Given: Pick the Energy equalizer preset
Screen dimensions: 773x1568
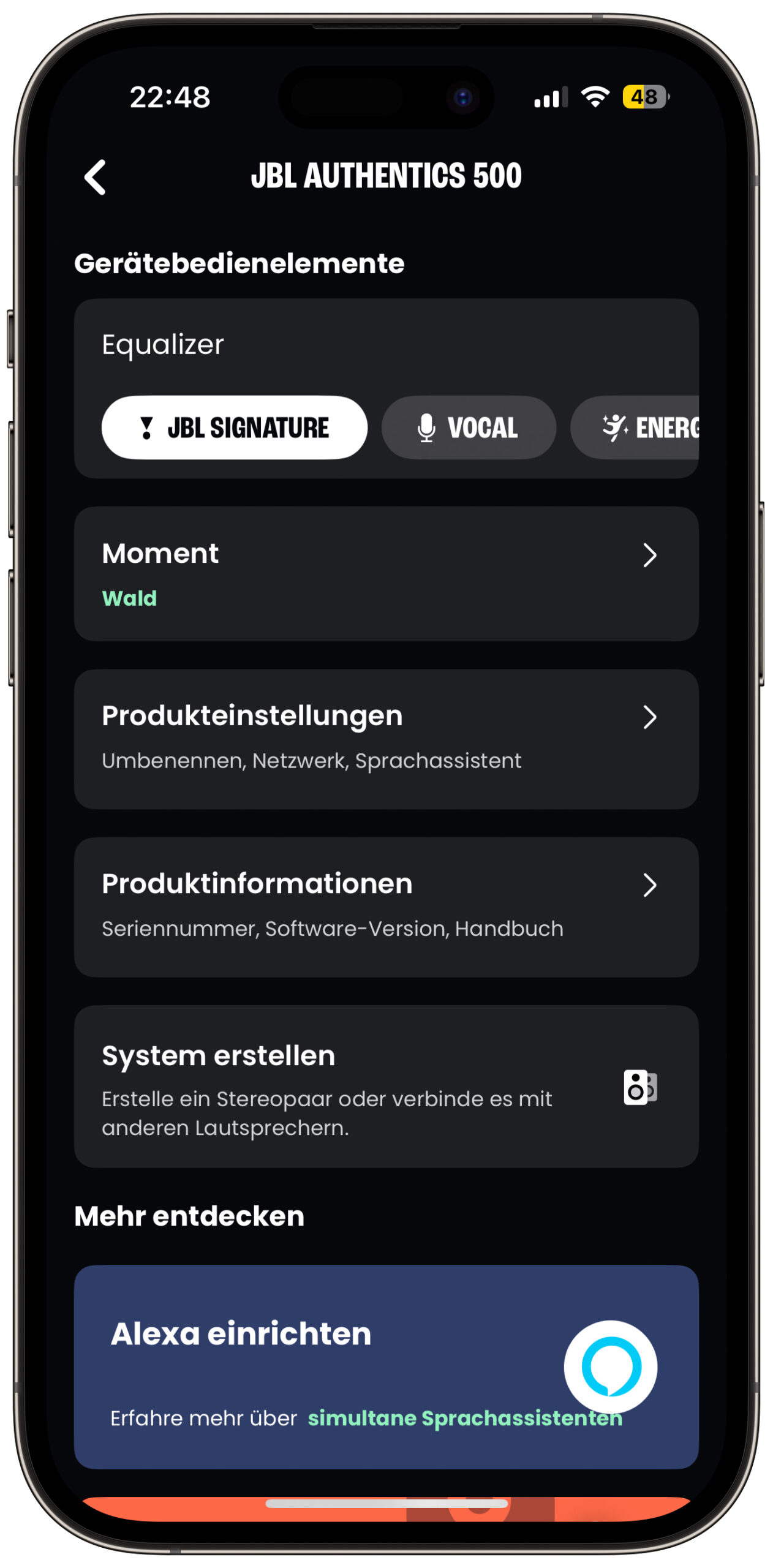Looking at the screenshot, I should [x=635, y=427].
